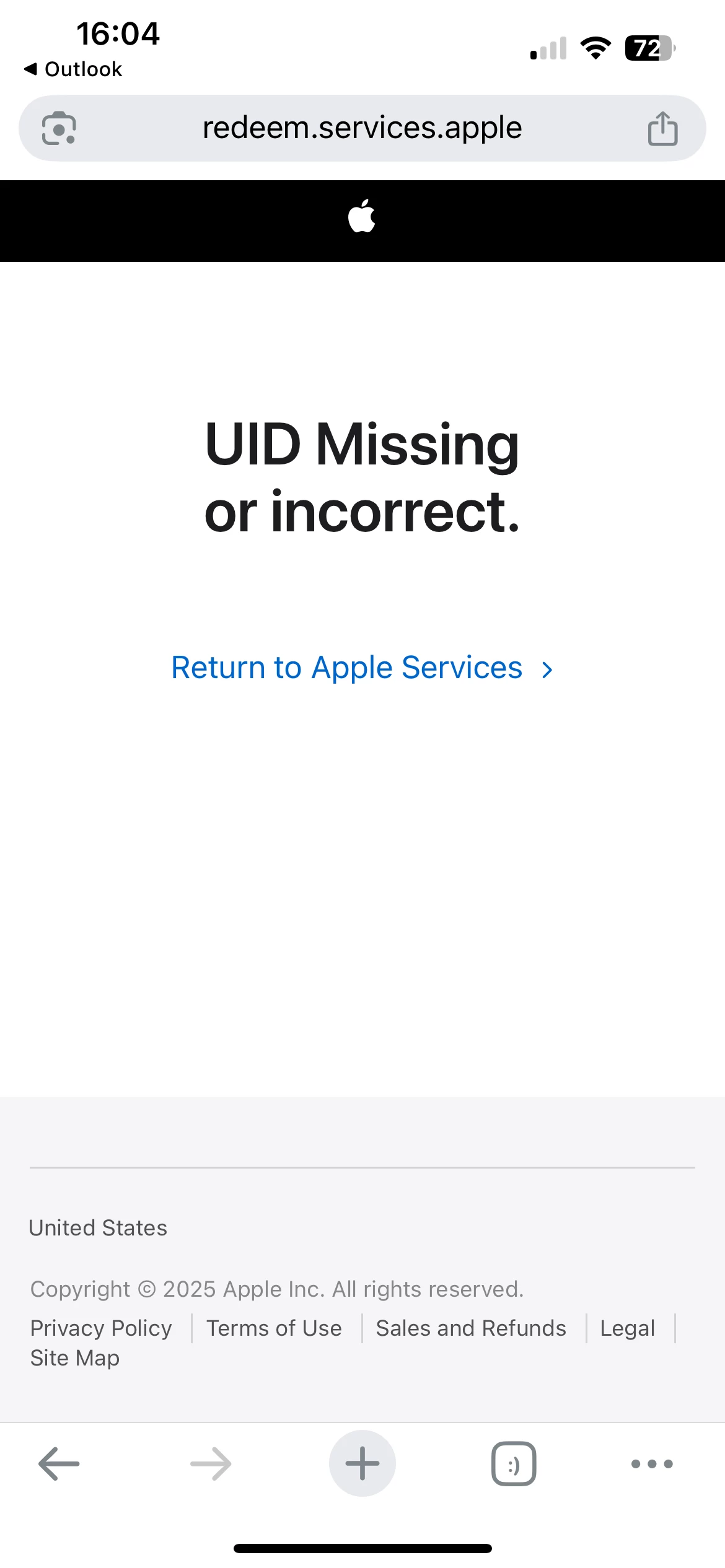Viewport: 725px width, 1568px height.
Task: Open Return to Apple Services link
Action: 362,668
